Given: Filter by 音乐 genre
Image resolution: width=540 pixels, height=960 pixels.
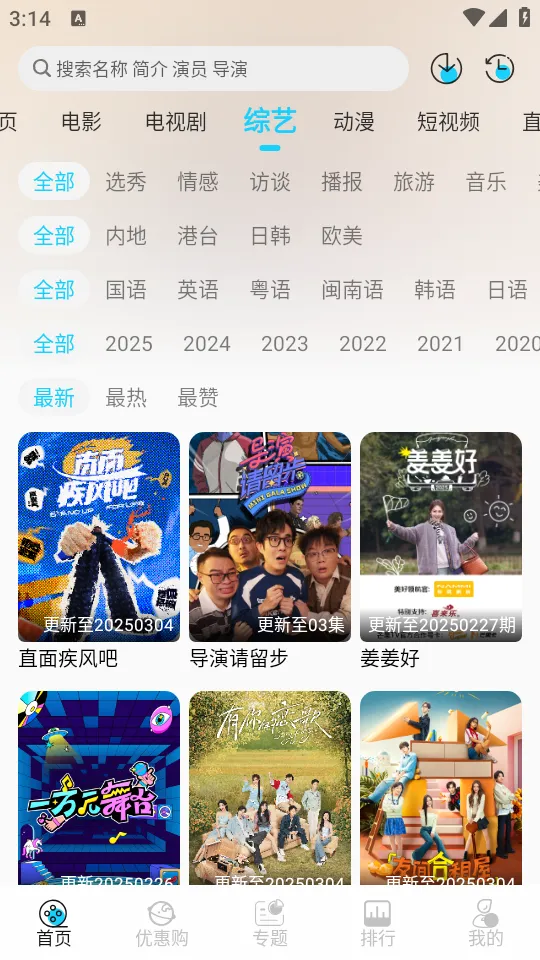Looking at the screenshot, I should pos(486,182).
